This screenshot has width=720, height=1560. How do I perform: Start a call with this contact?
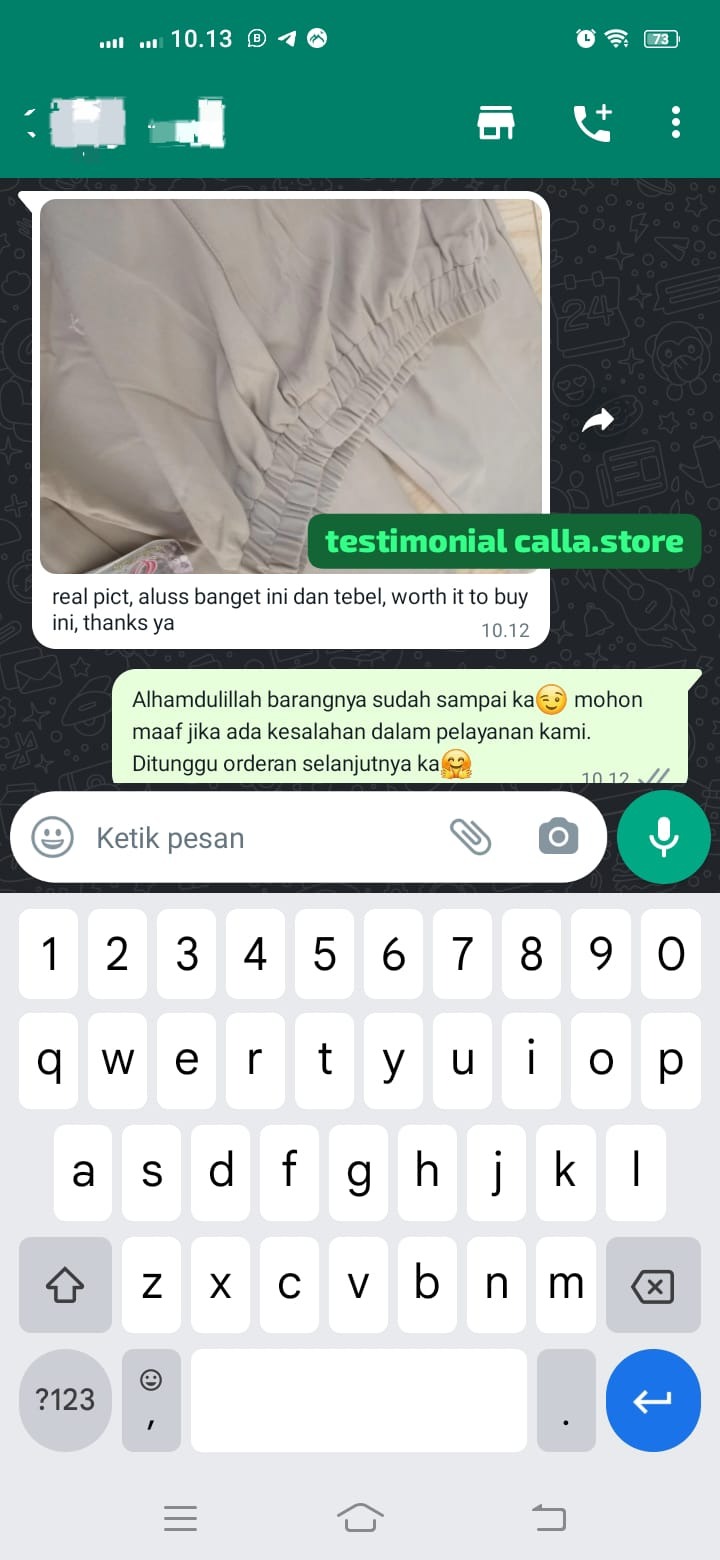[592, 122]
